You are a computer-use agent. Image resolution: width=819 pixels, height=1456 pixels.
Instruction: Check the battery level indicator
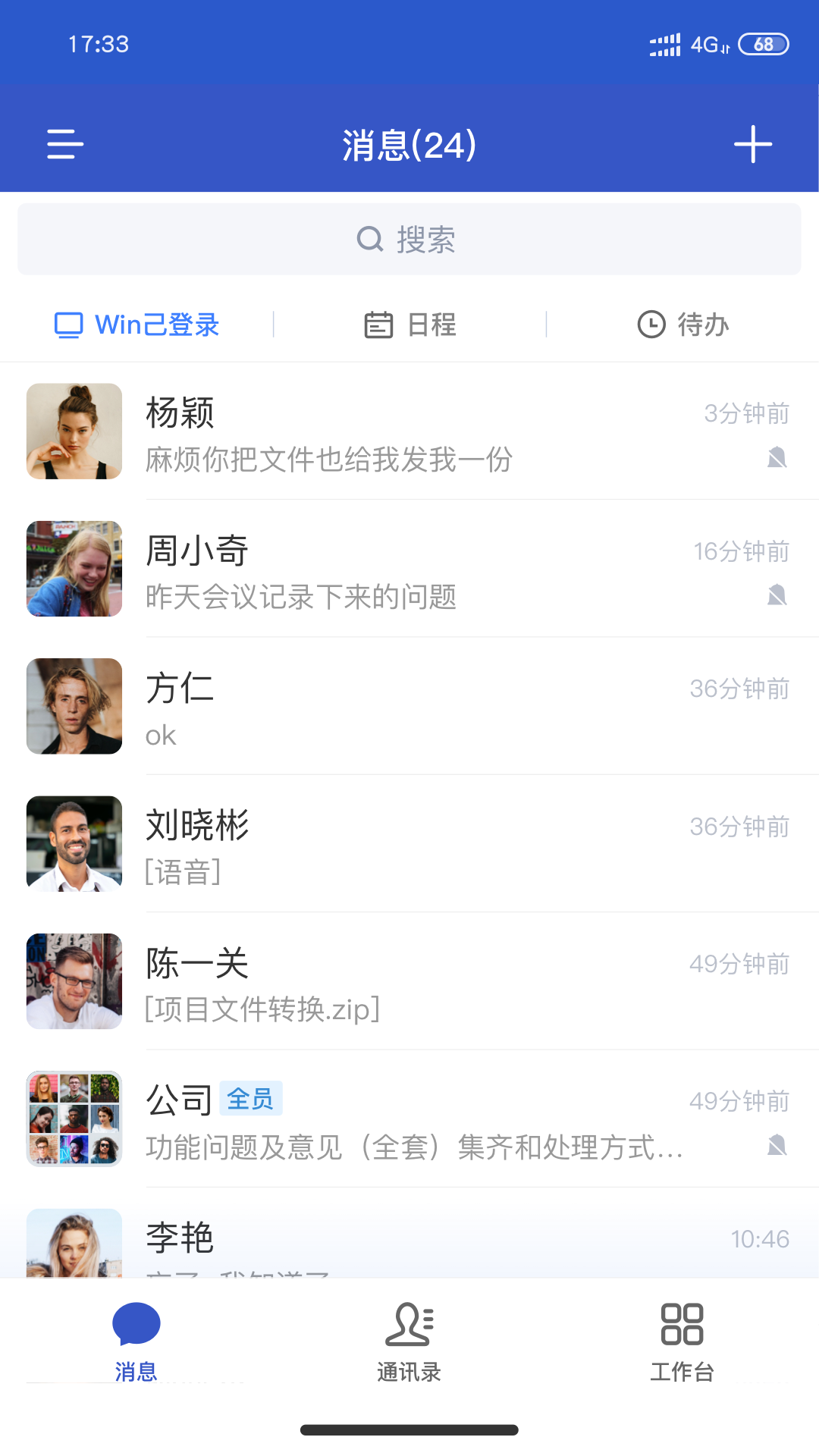(761, 44)
